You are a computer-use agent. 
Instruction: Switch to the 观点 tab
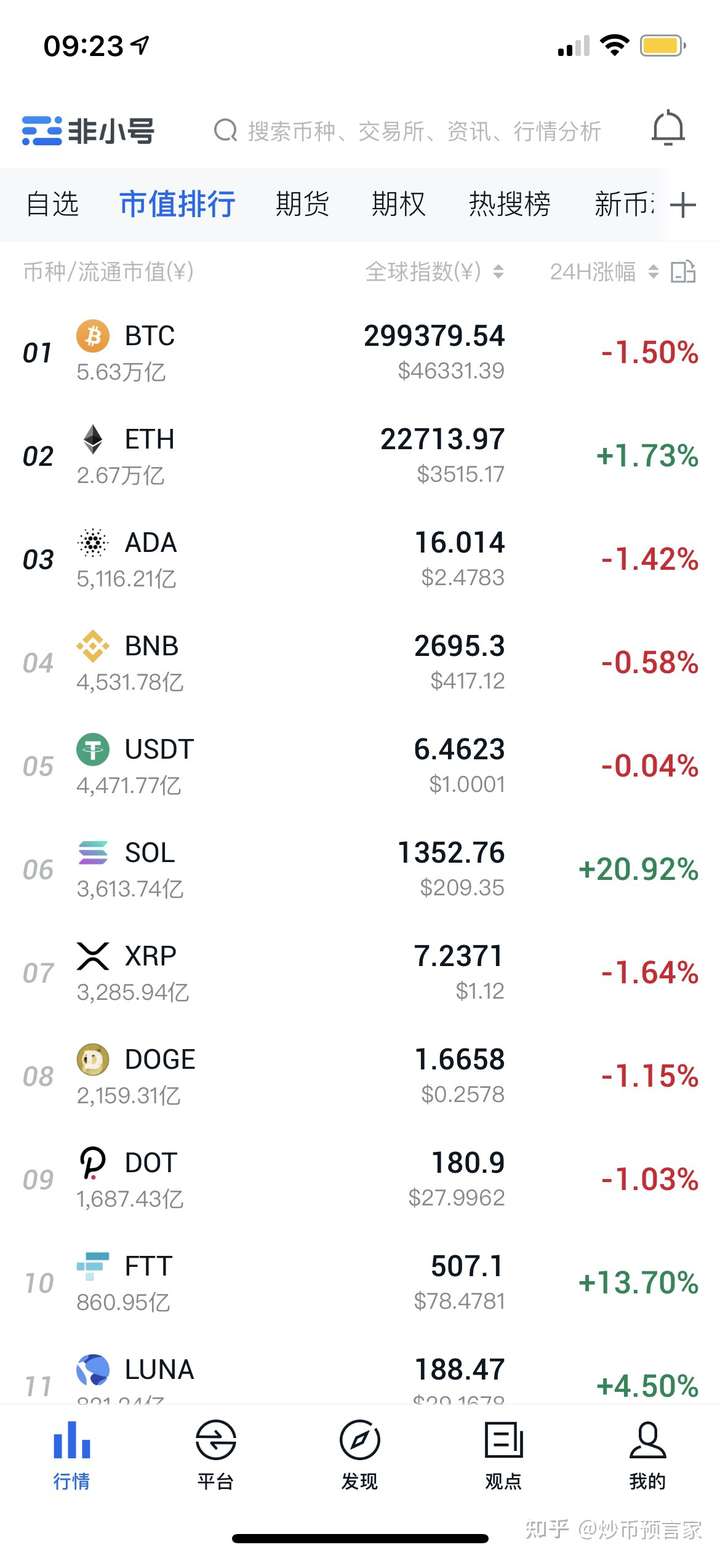coord(503,1455)
